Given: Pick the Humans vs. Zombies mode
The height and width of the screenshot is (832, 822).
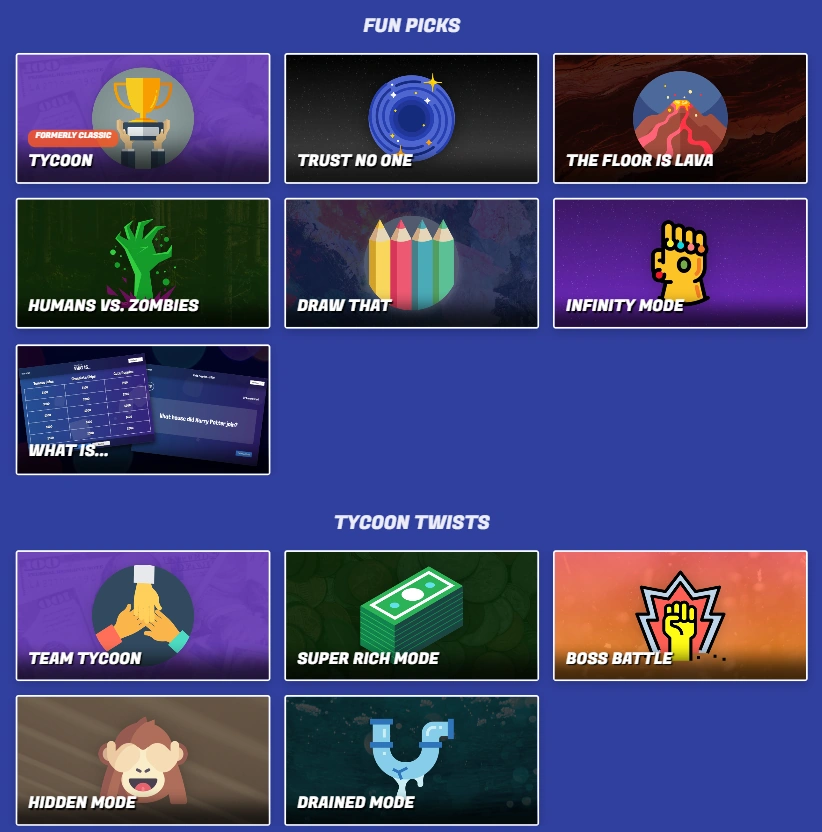Looking at the screenshot, I should click(143, 263).
